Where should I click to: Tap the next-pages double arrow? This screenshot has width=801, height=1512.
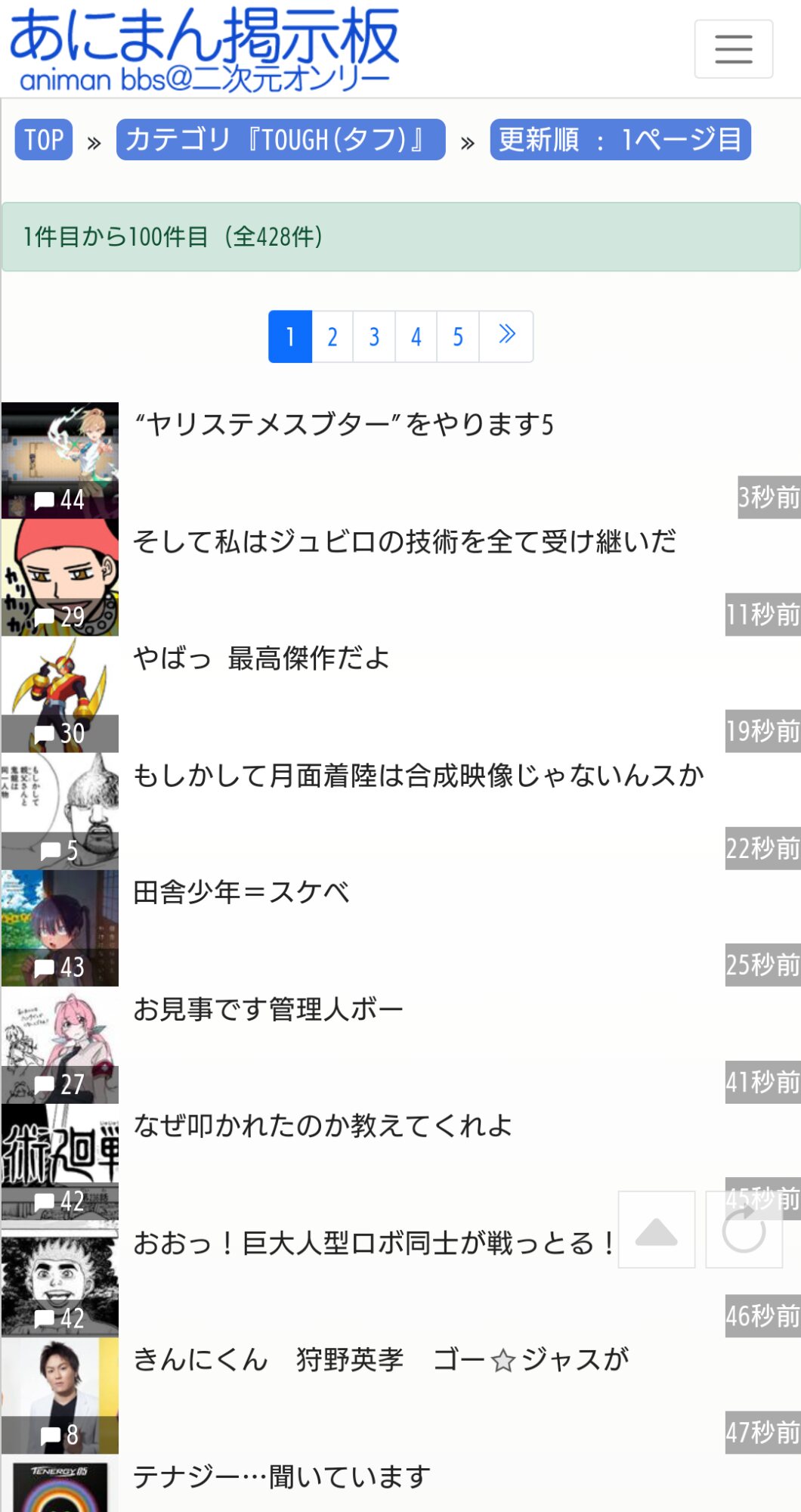(x=506, y=336)
